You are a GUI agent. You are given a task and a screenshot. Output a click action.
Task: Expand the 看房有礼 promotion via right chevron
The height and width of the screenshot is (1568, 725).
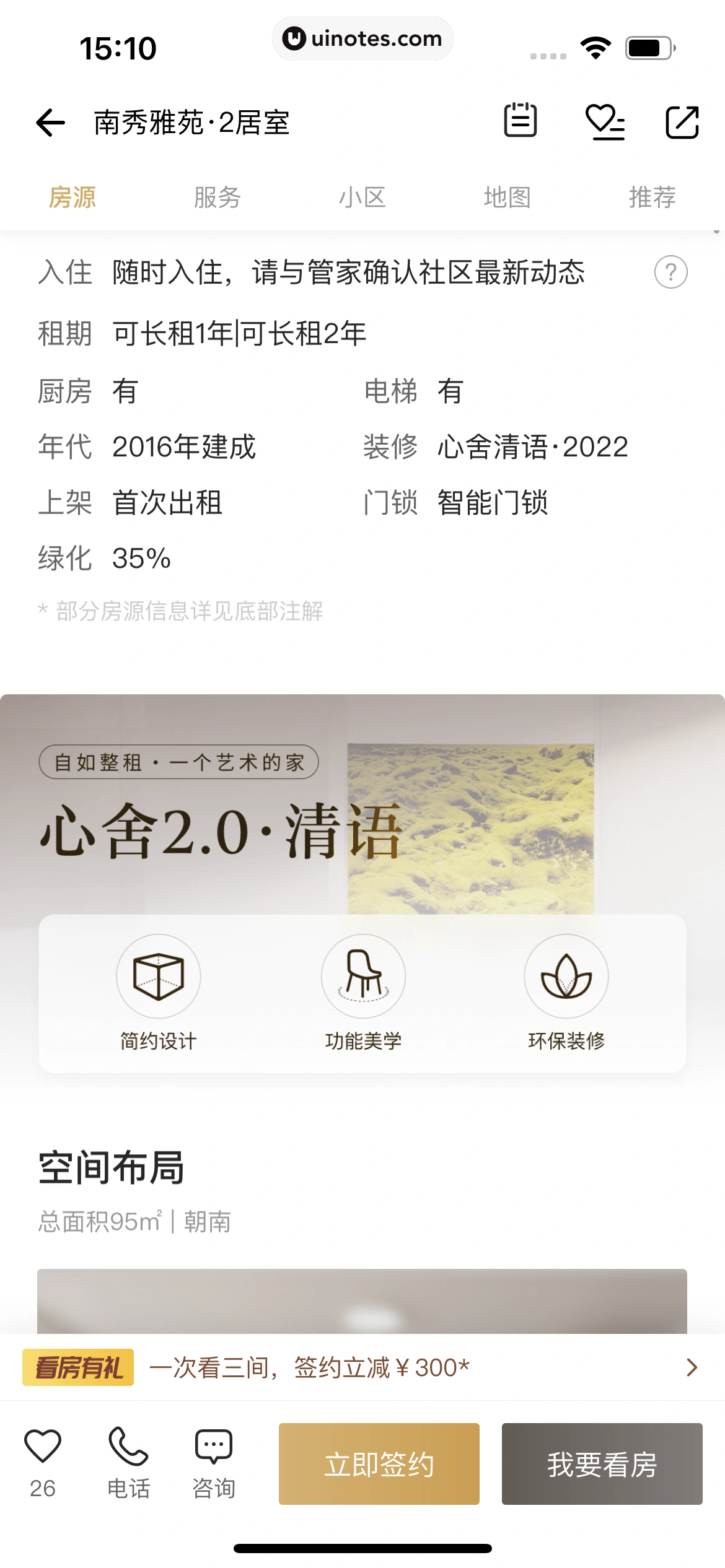click(x=692, y=1366)
